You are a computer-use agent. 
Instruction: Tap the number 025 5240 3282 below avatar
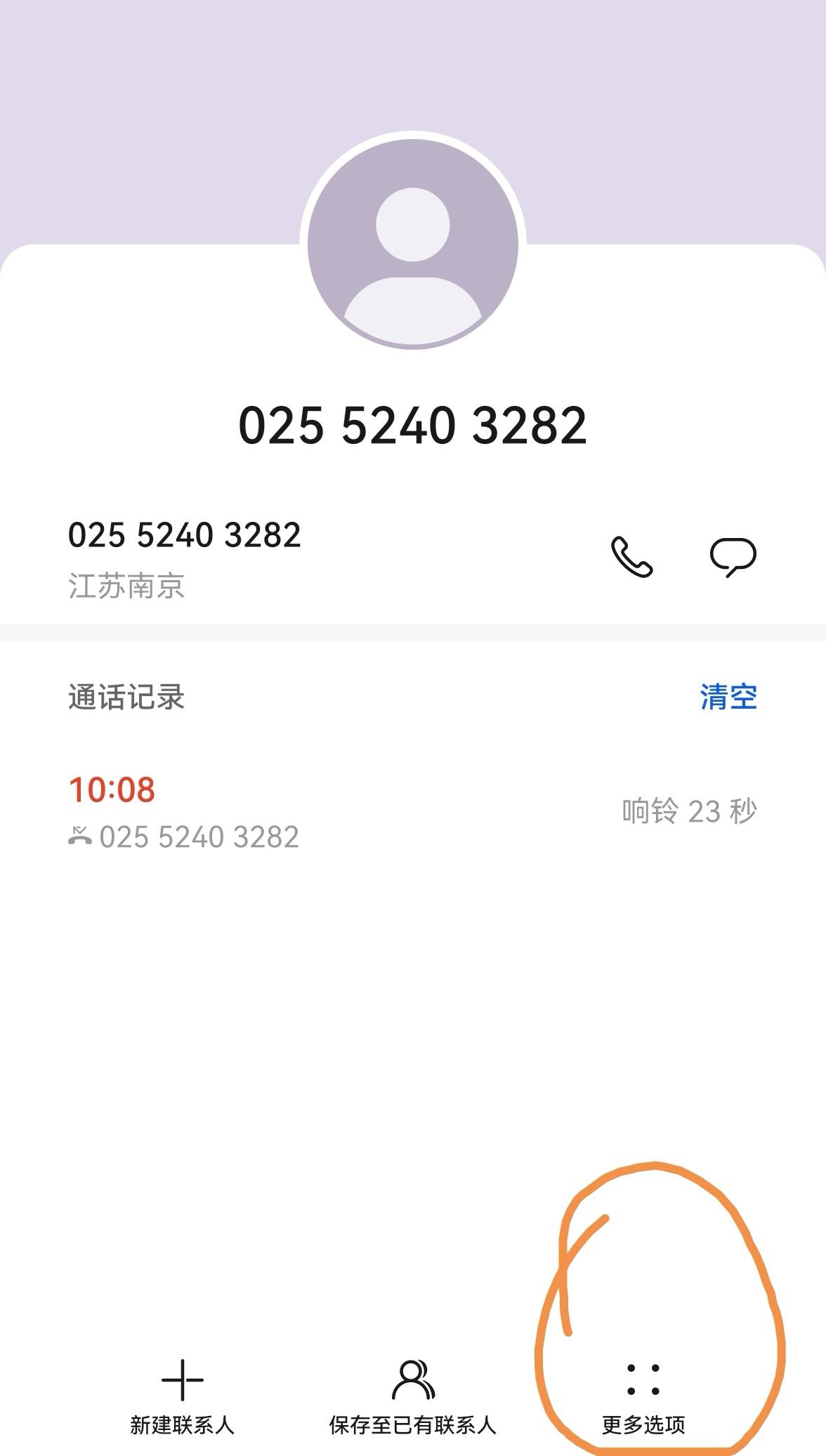click(186, 533)
